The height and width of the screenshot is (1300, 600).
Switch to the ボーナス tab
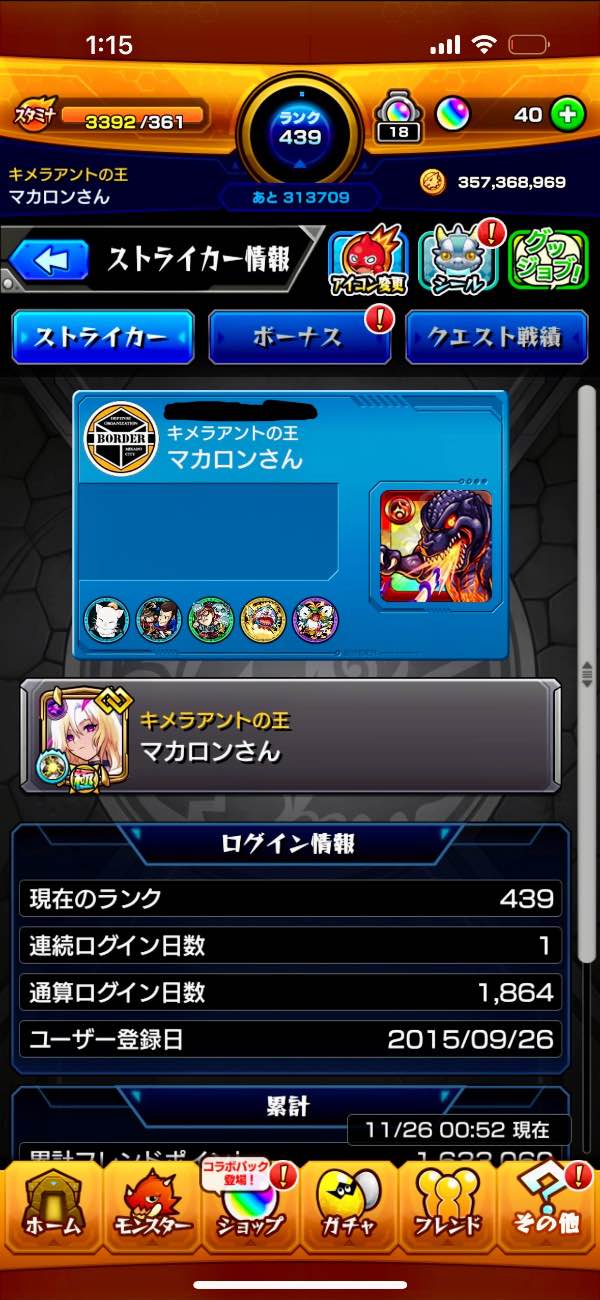click(299, 337)
